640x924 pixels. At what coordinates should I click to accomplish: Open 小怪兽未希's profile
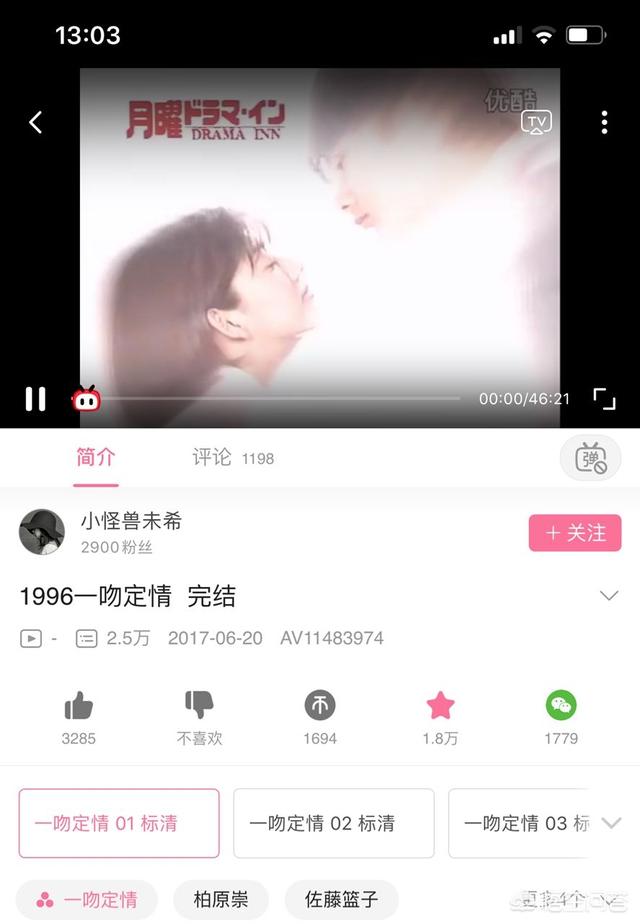(42, 531)
